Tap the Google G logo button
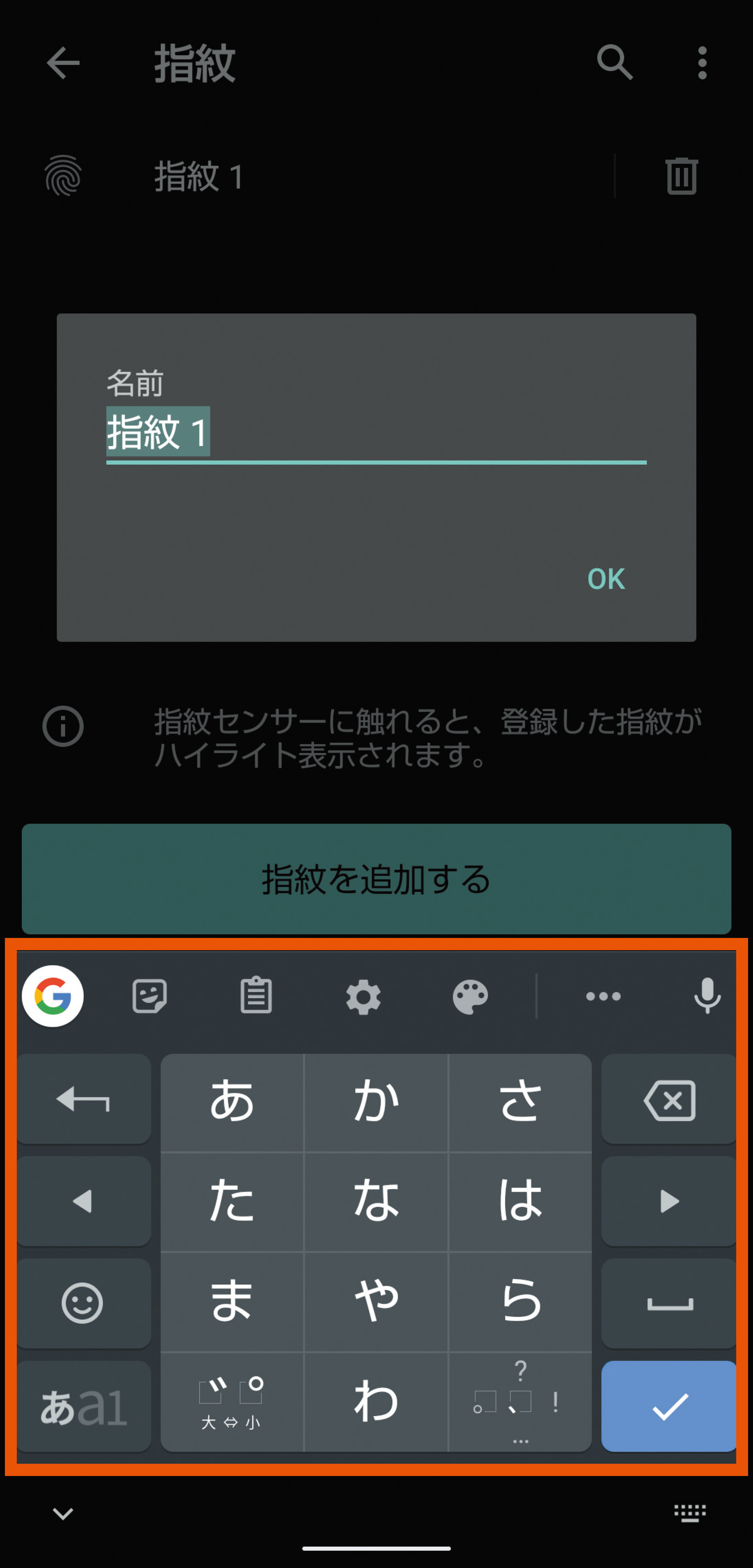The image size is (753, 1568). click(53, 996)
